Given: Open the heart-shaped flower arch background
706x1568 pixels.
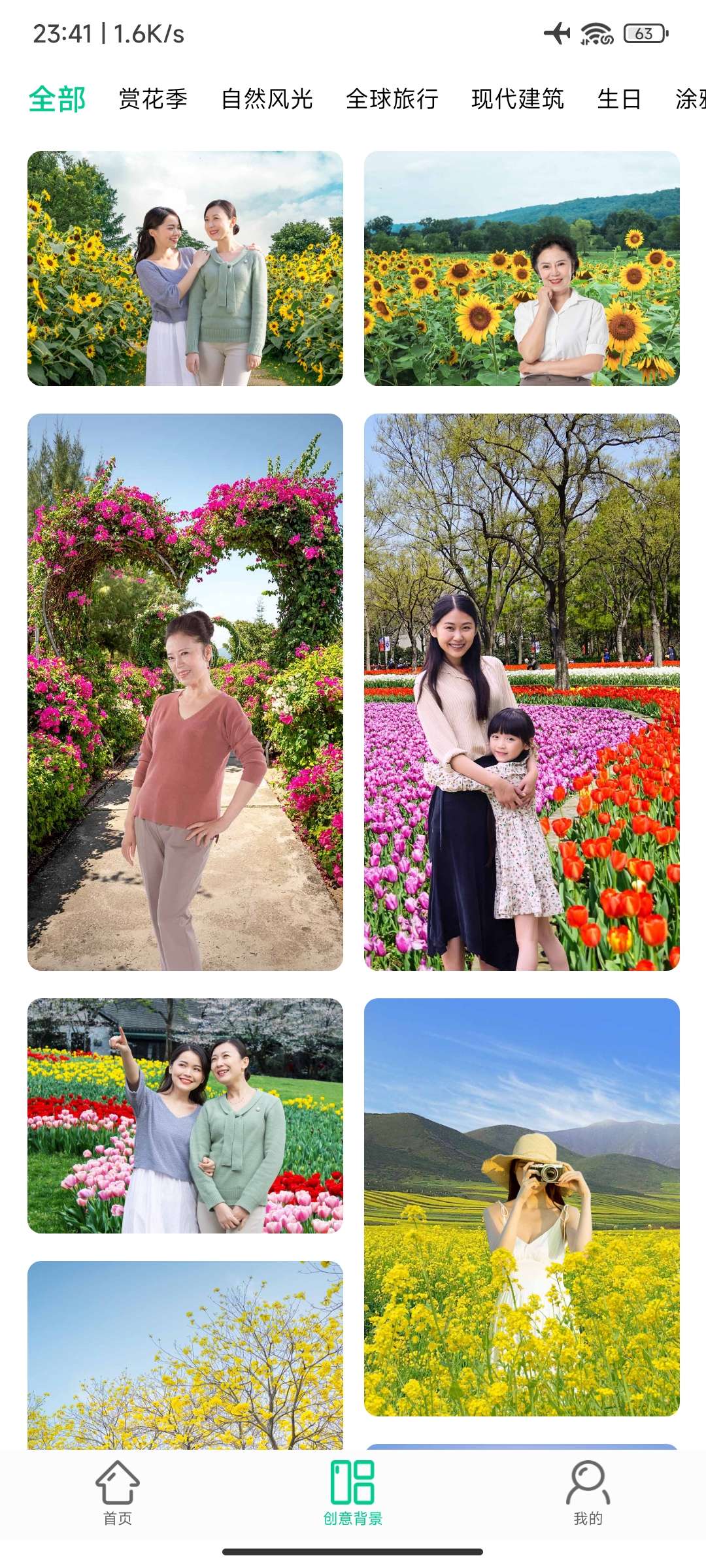Looking at the screenshot, I should (185, 692).
